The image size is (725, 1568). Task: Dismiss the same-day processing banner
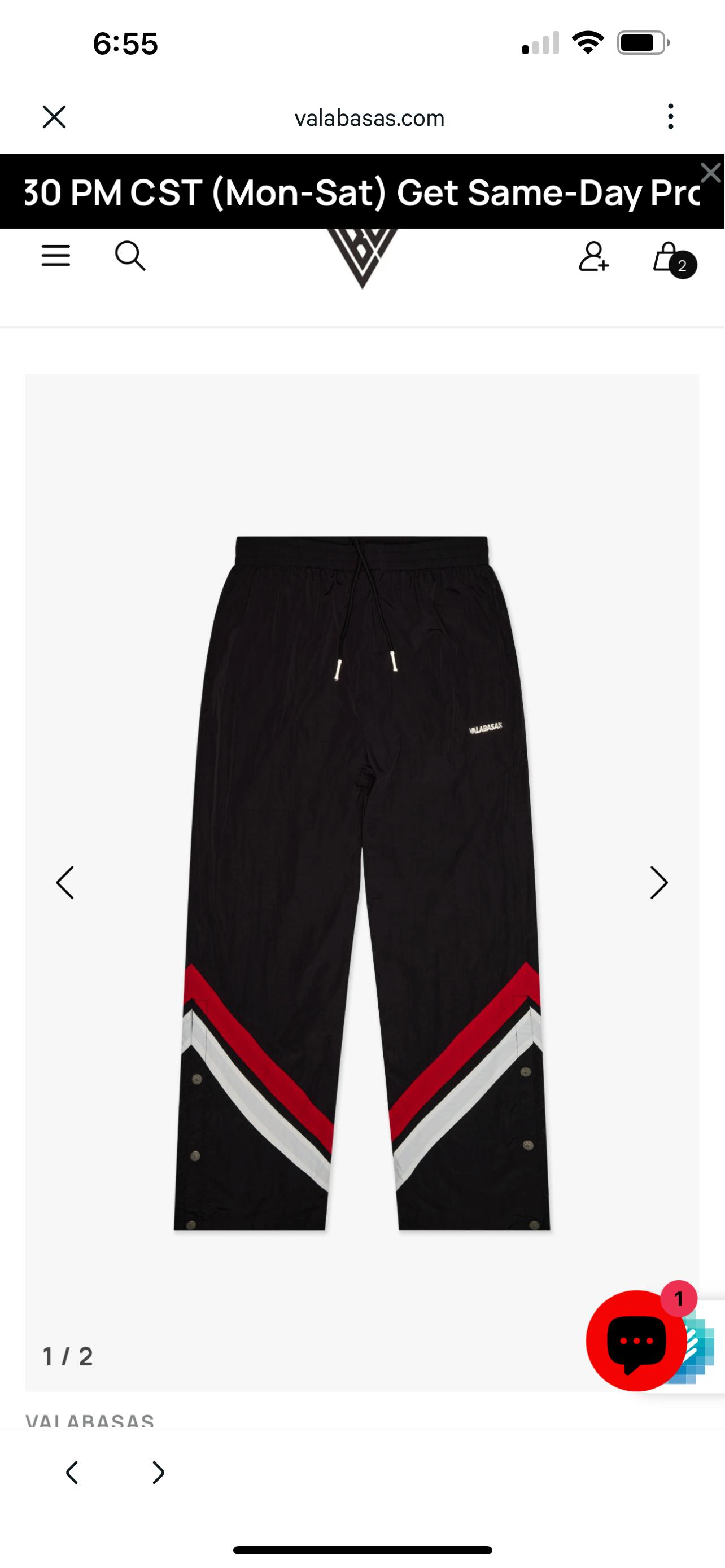pyautogui.click(x=710, y=173)
